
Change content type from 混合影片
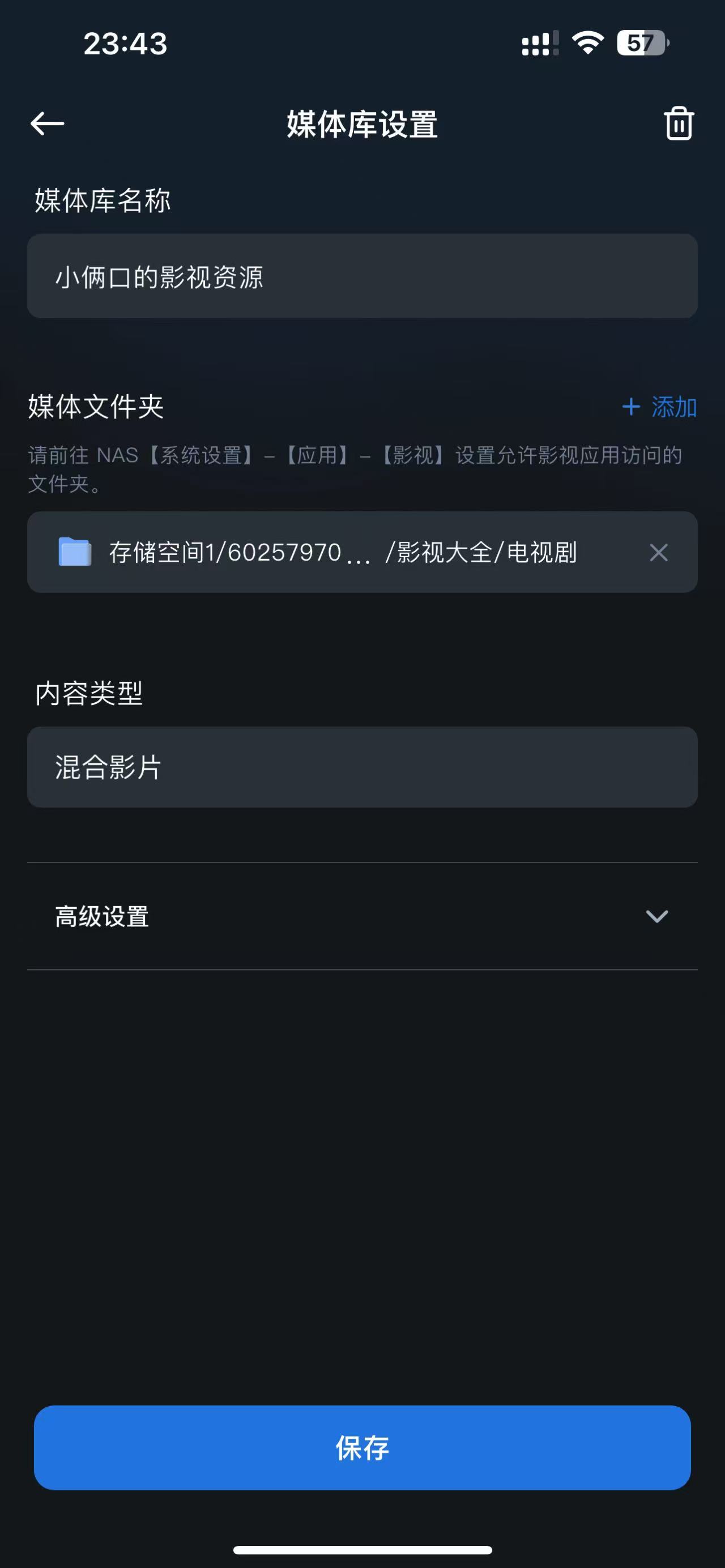(x=361, y=767)
